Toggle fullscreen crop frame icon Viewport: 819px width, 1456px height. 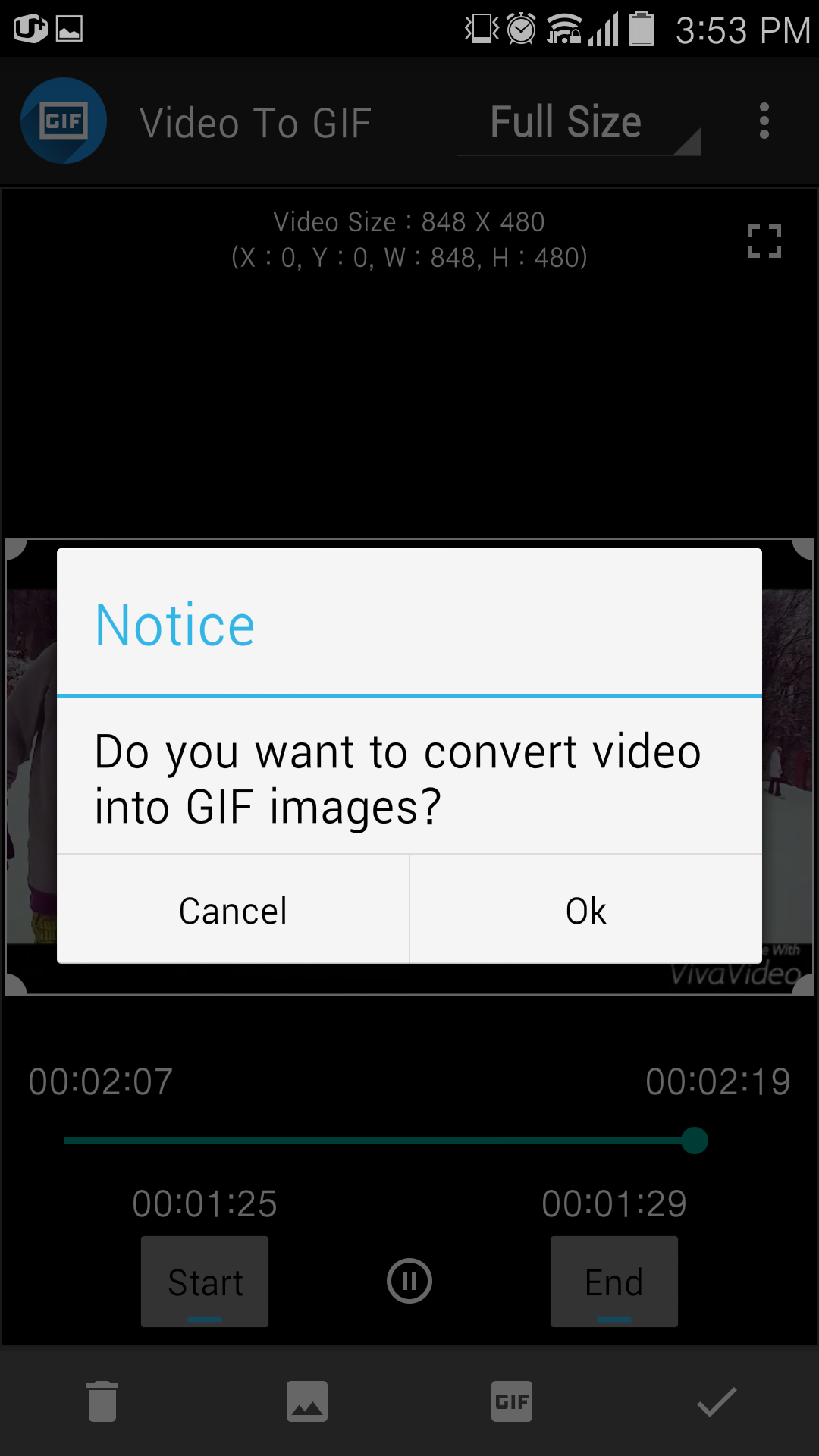pos(764,241)
